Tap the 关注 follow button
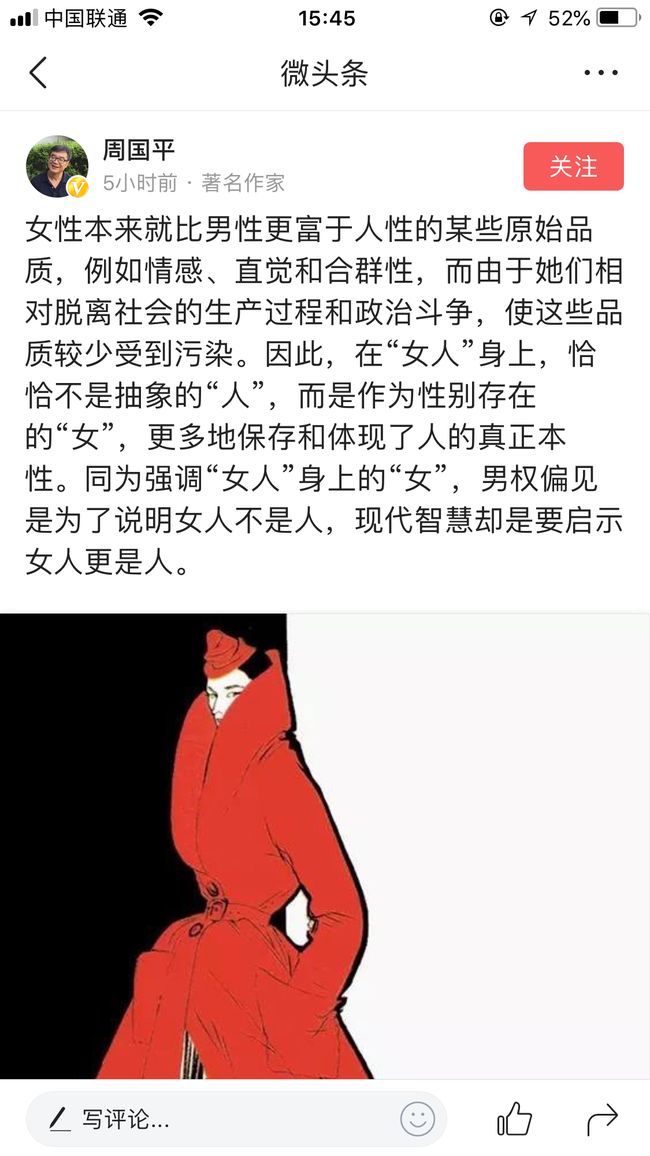The image size is (650, 1156). pos(573,166)
